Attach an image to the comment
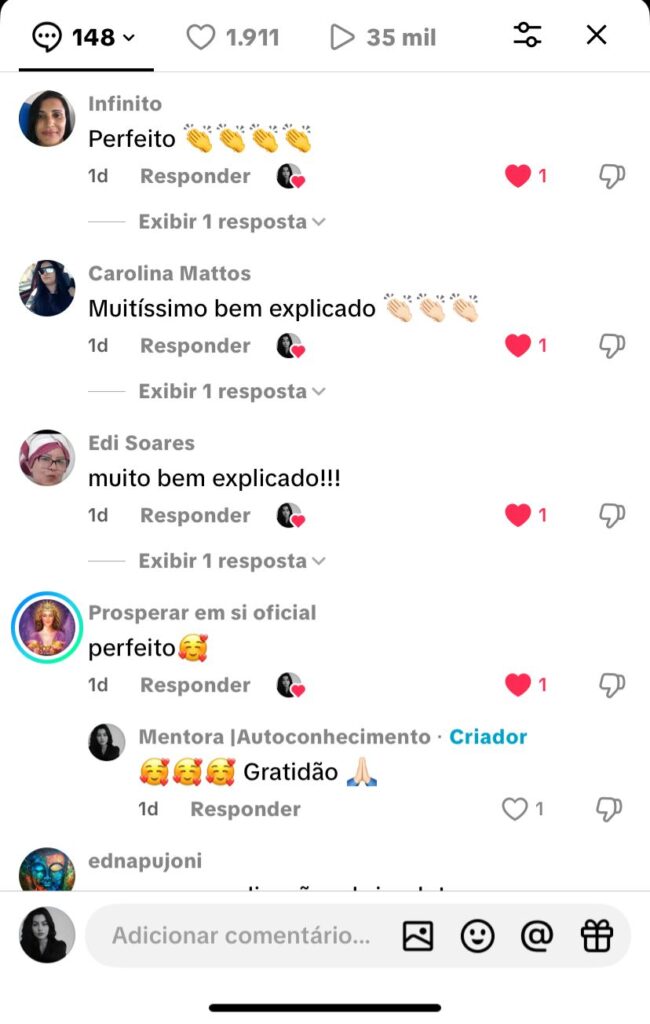The width and height of the screenshot is (650, 1024). [417, 936]
